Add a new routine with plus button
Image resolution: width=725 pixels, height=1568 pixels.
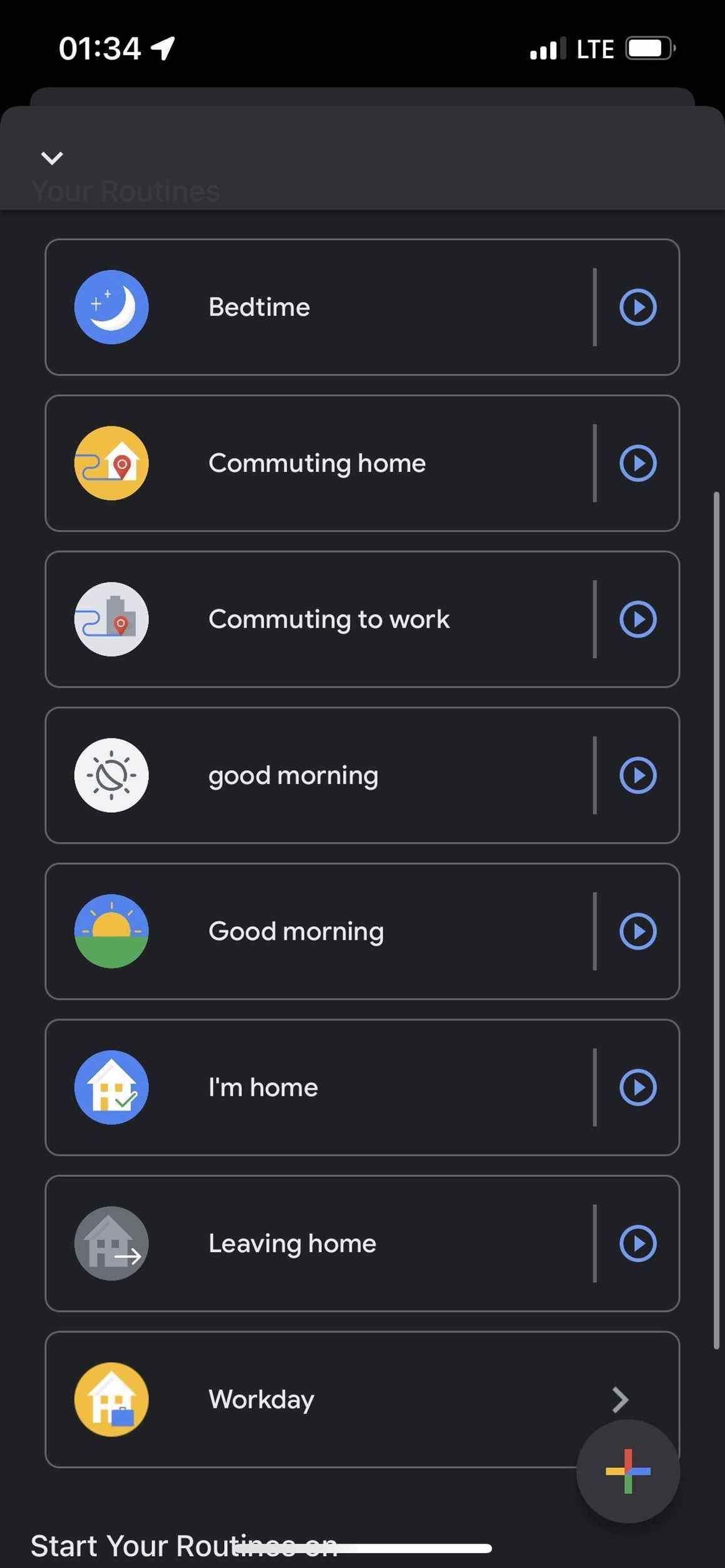point(628,1472)
